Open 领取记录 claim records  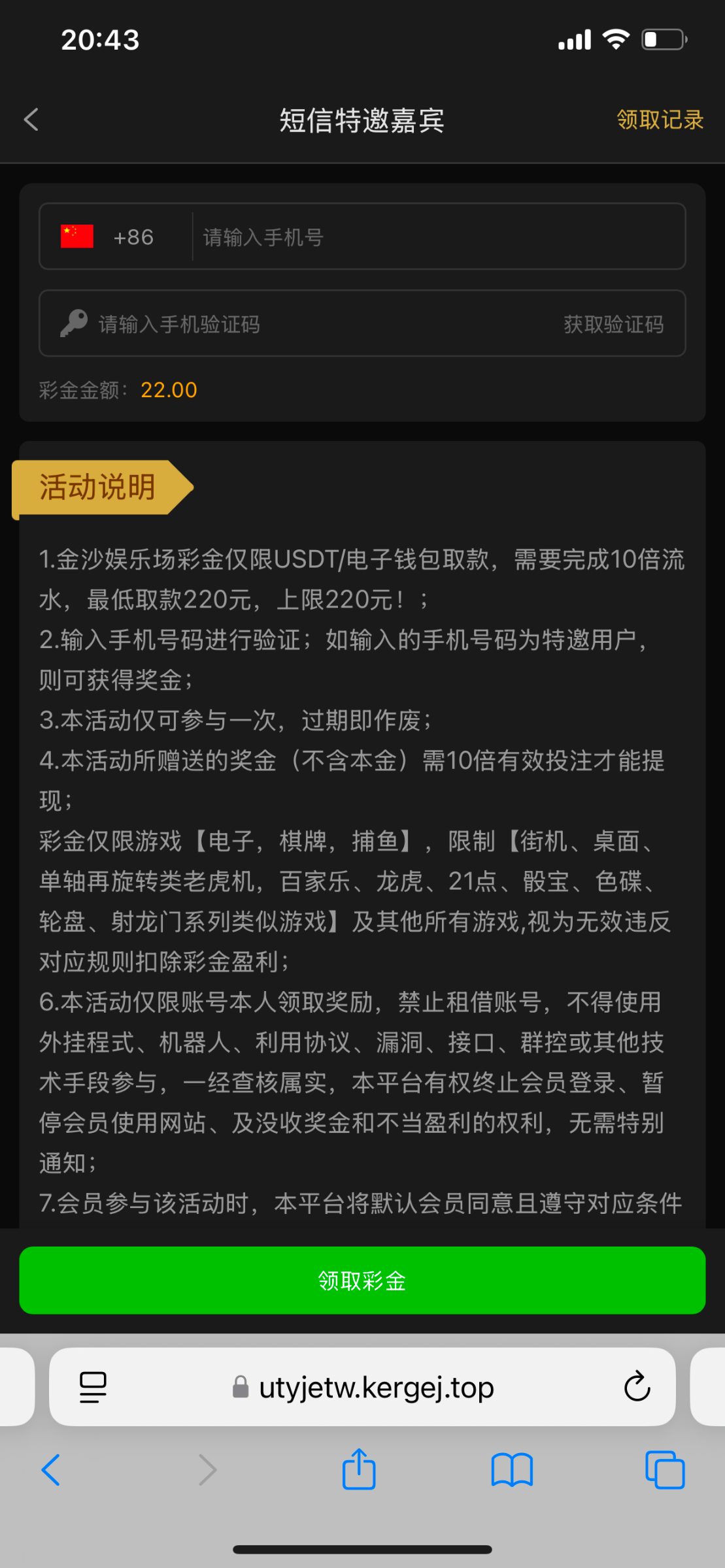660,120
